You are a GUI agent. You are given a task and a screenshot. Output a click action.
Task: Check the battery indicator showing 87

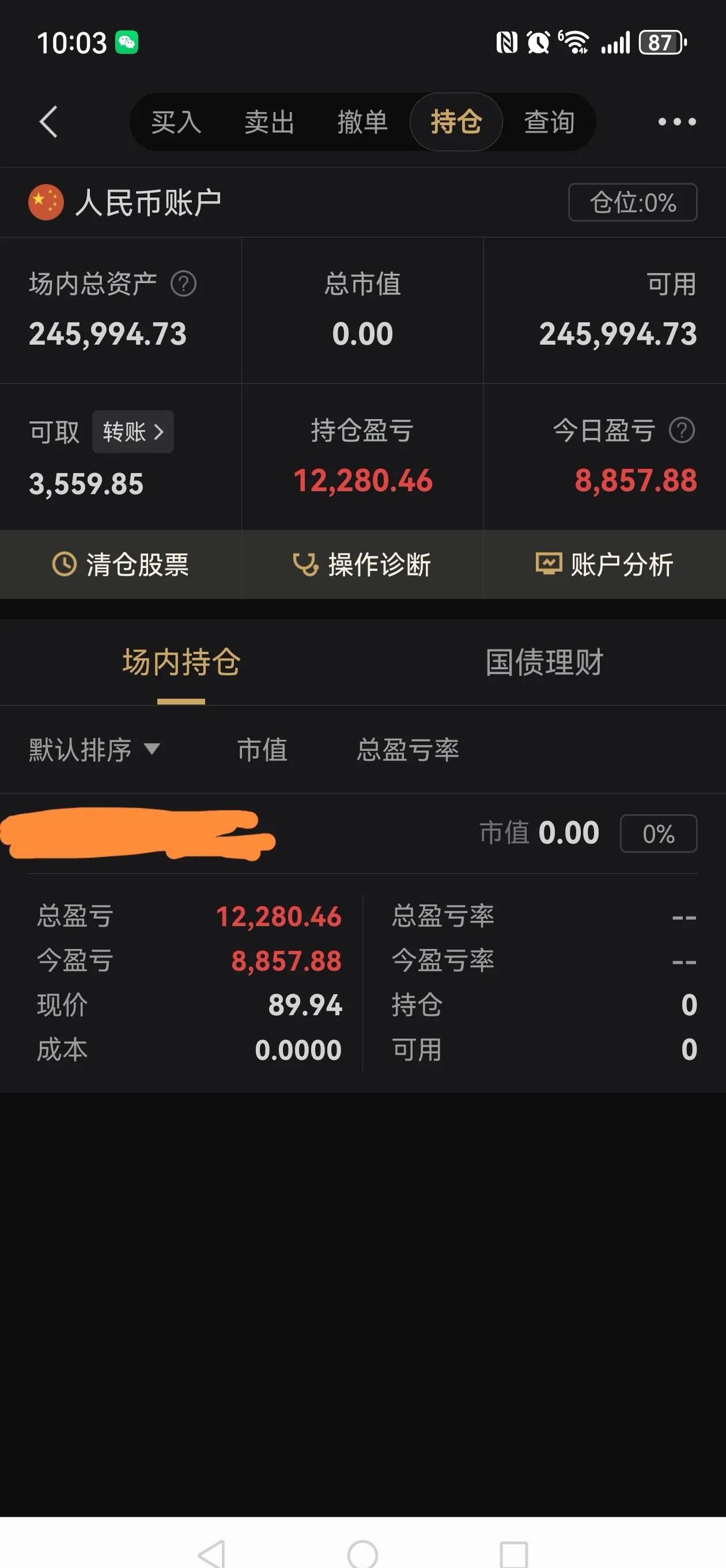pos(661,43)
